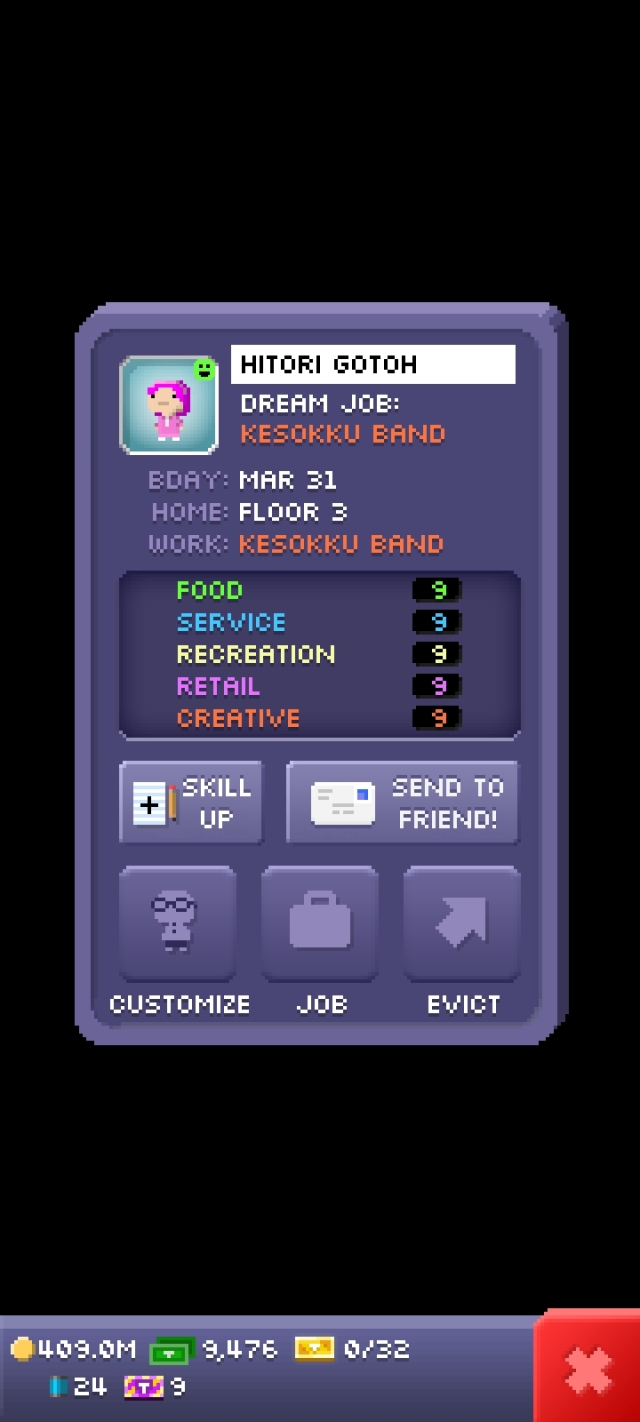This screenshot has width=640, height=1422.
Task: Close the bitizen panel with red X
Action: pos(588,1369)
